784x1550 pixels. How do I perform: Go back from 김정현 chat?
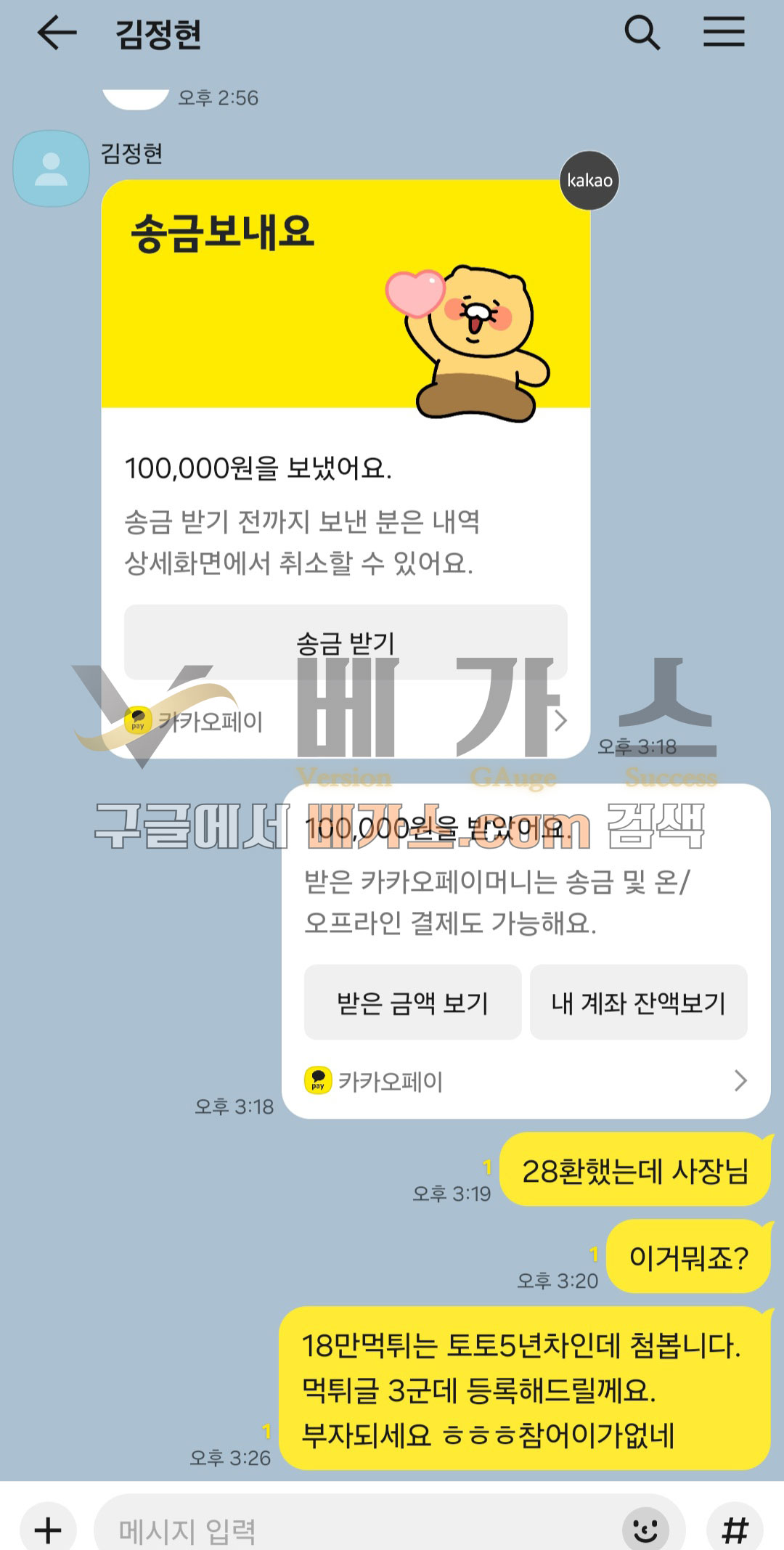pos(57,33)
